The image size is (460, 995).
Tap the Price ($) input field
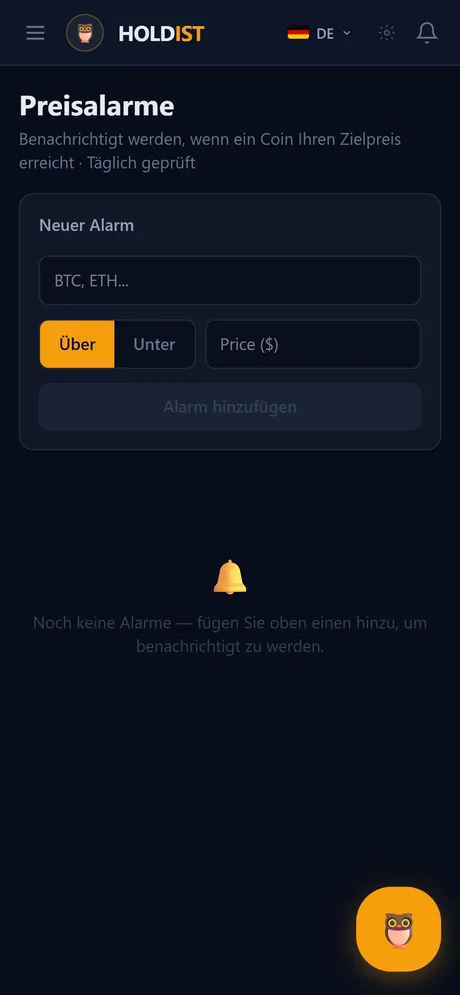click(x=313, y=344)
